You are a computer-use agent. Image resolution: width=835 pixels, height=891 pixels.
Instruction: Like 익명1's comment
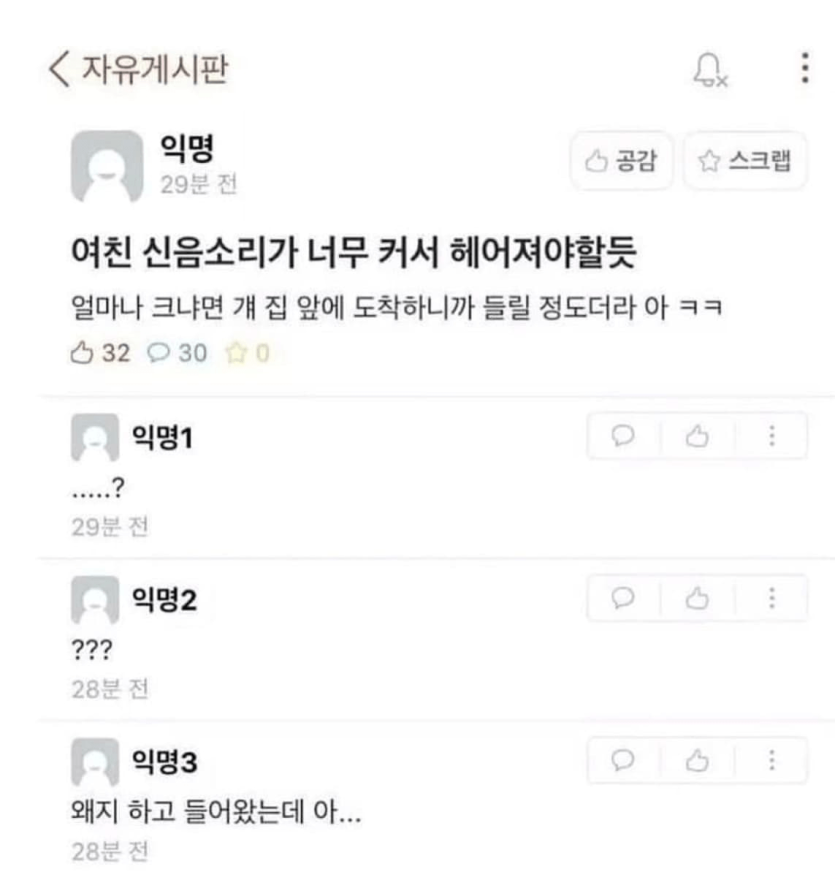coord(697,436)
